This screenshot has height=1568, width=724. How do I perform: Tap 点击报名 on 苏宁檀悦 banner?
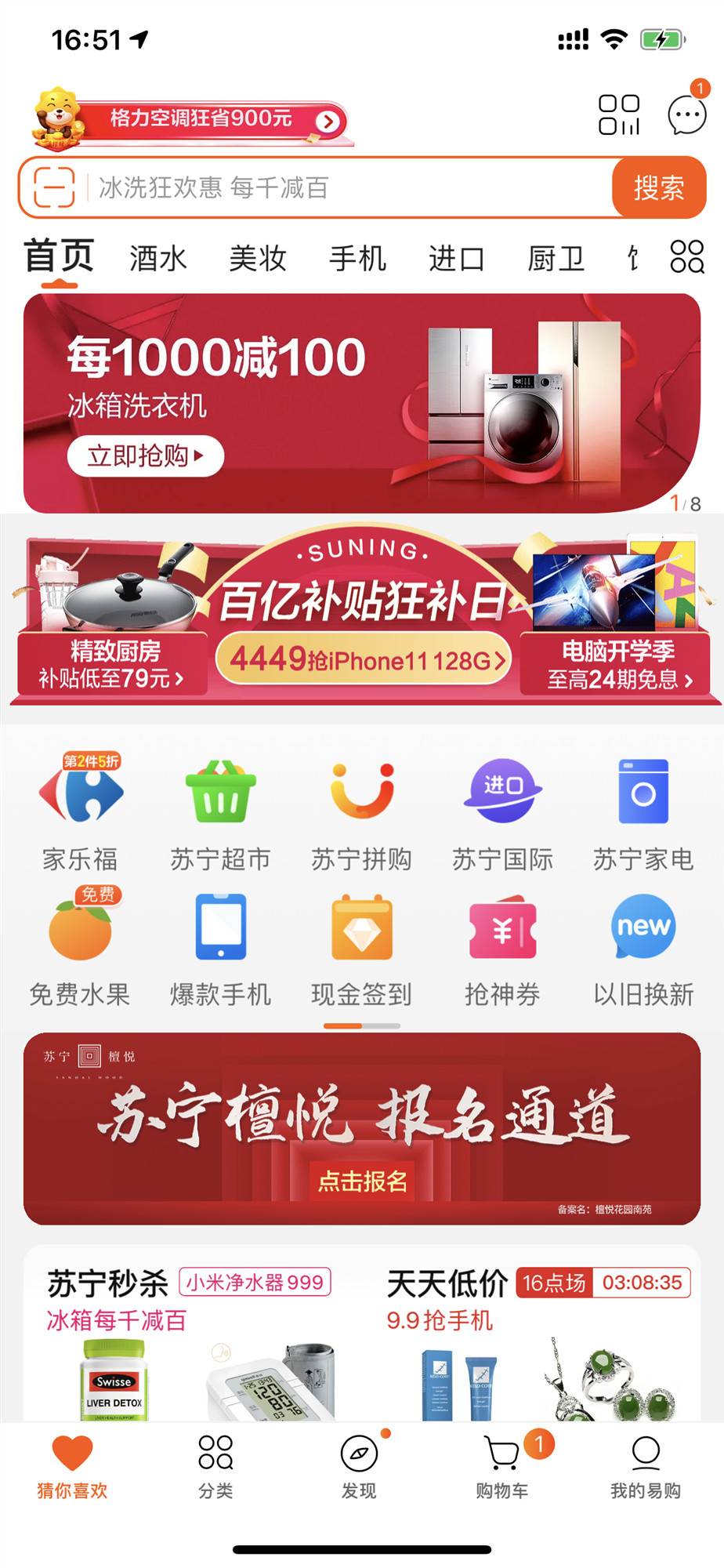(362, 1181)
